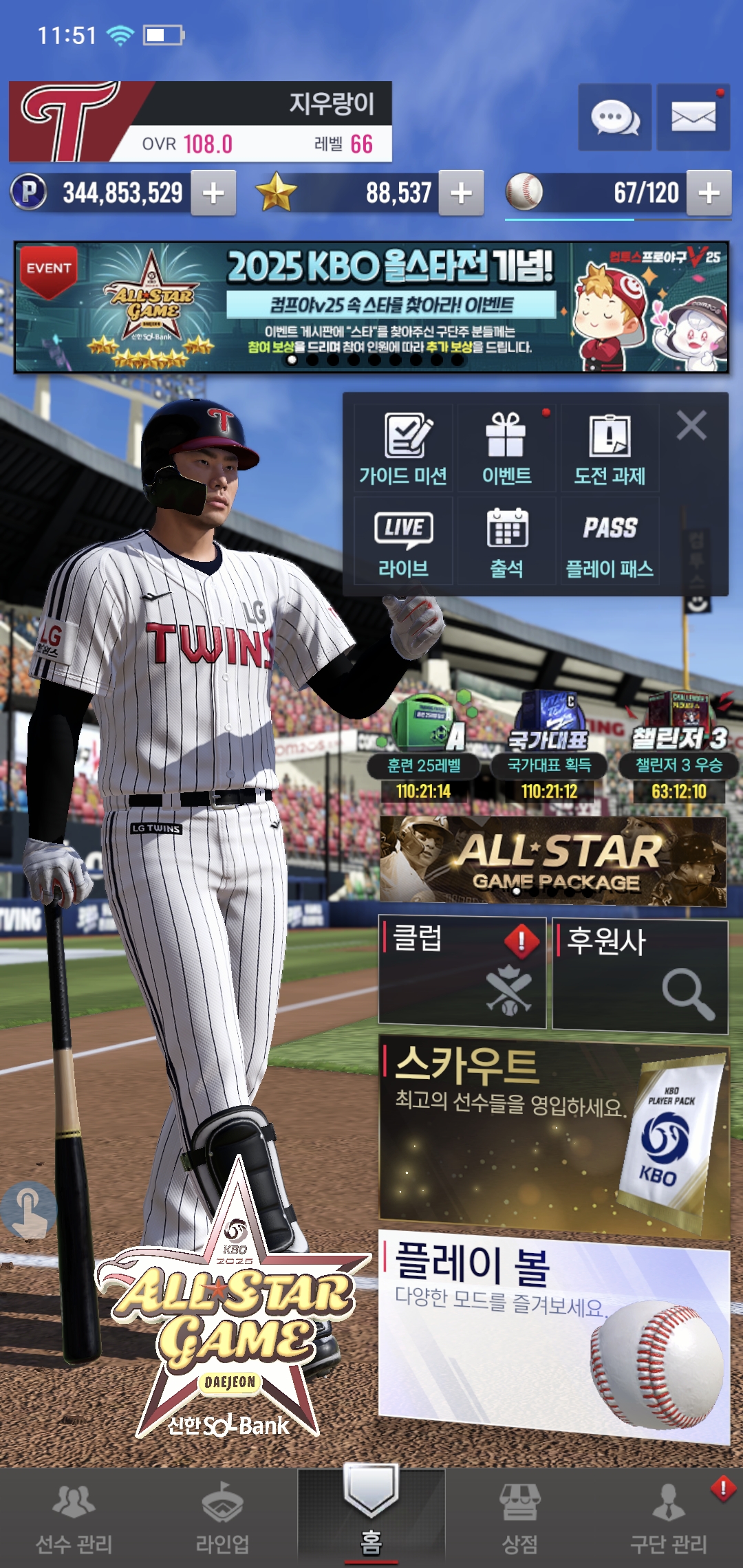The width and height of the screenshot is (743, 1568).
Task: Open 도전 과제 menu
Action: point(610,448)
